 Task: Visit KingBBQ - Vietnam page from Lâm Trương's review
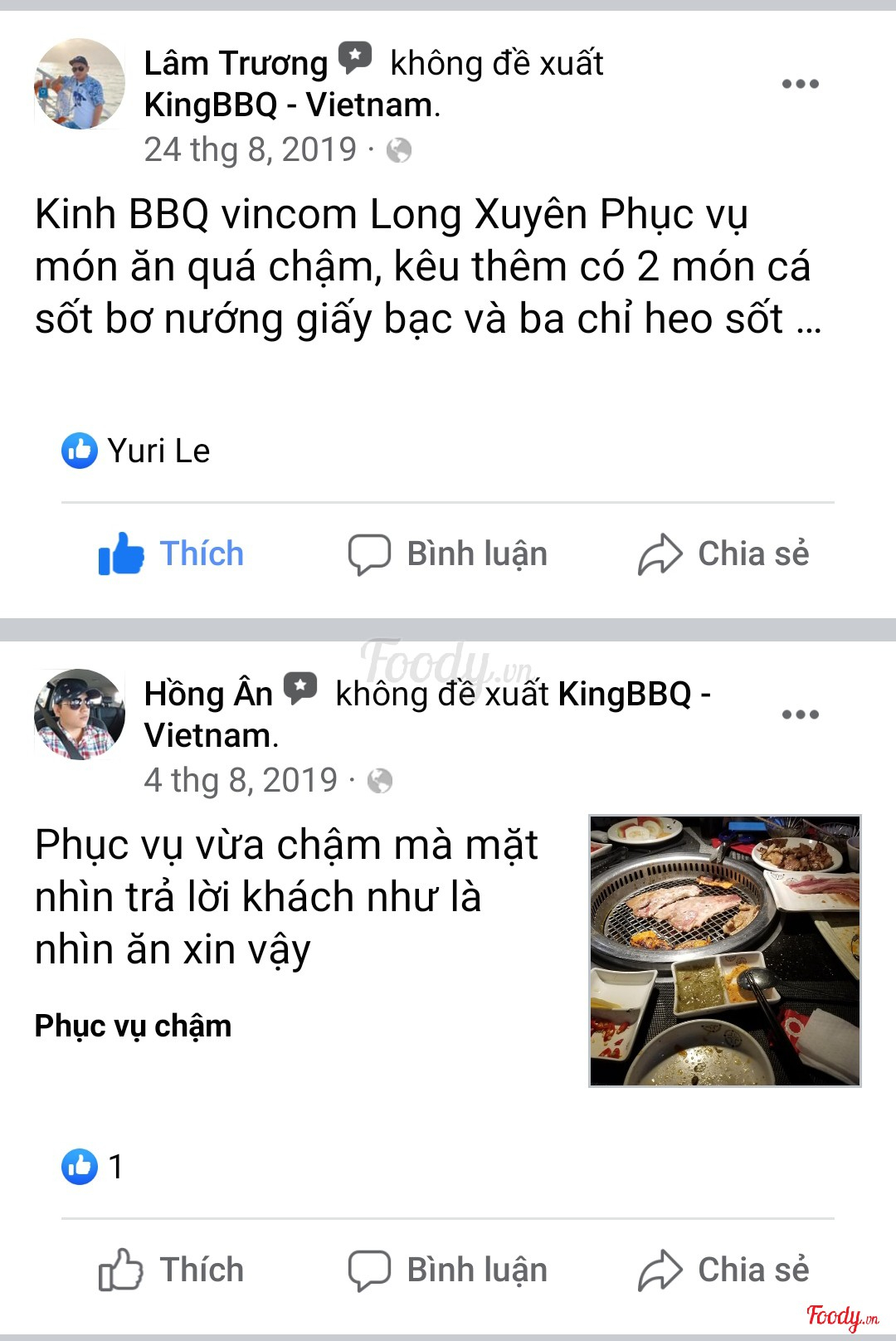(x=290, y=105)
